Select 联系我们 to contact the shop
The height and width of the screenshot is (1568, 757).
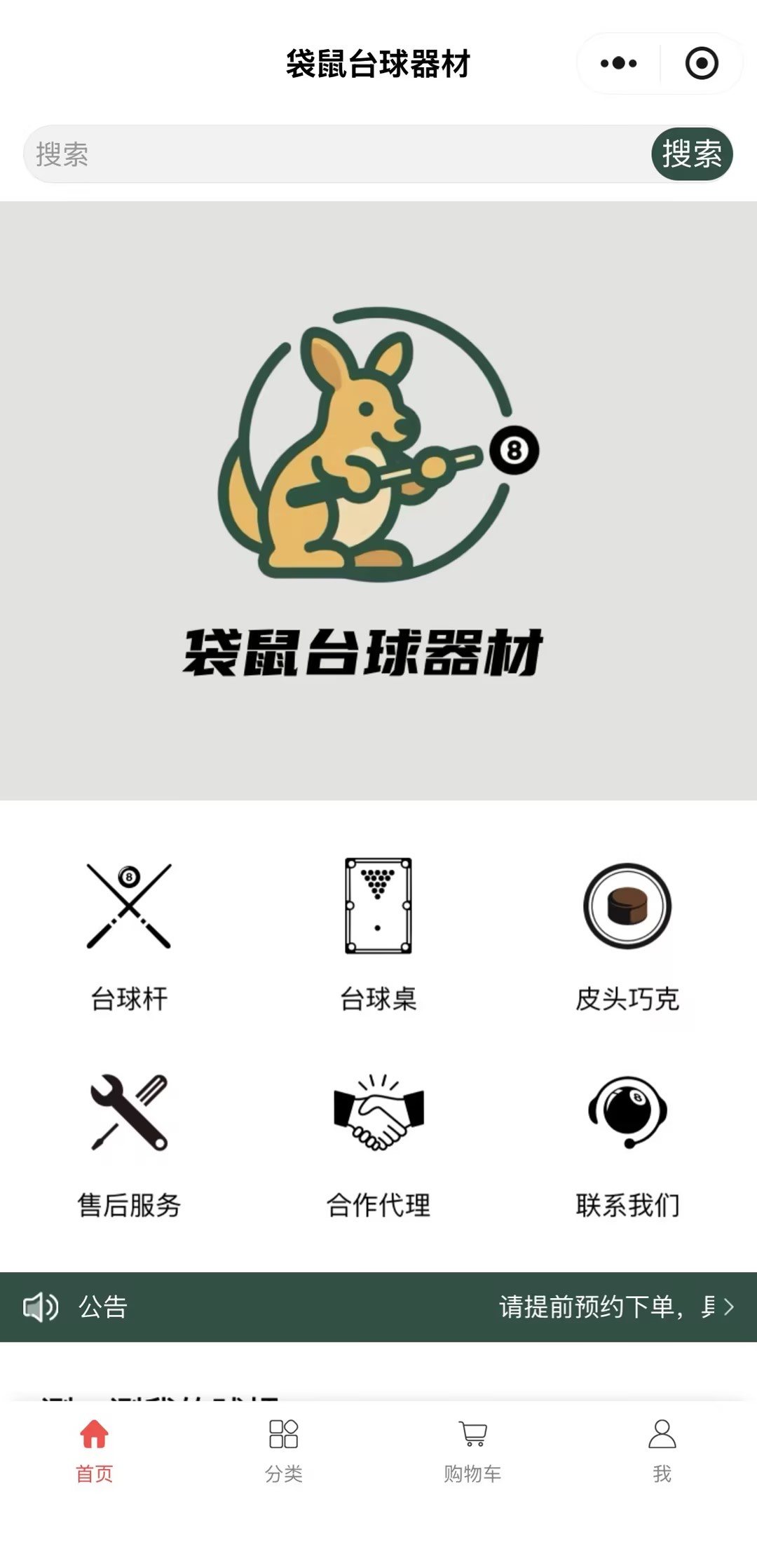(627, 1144)
